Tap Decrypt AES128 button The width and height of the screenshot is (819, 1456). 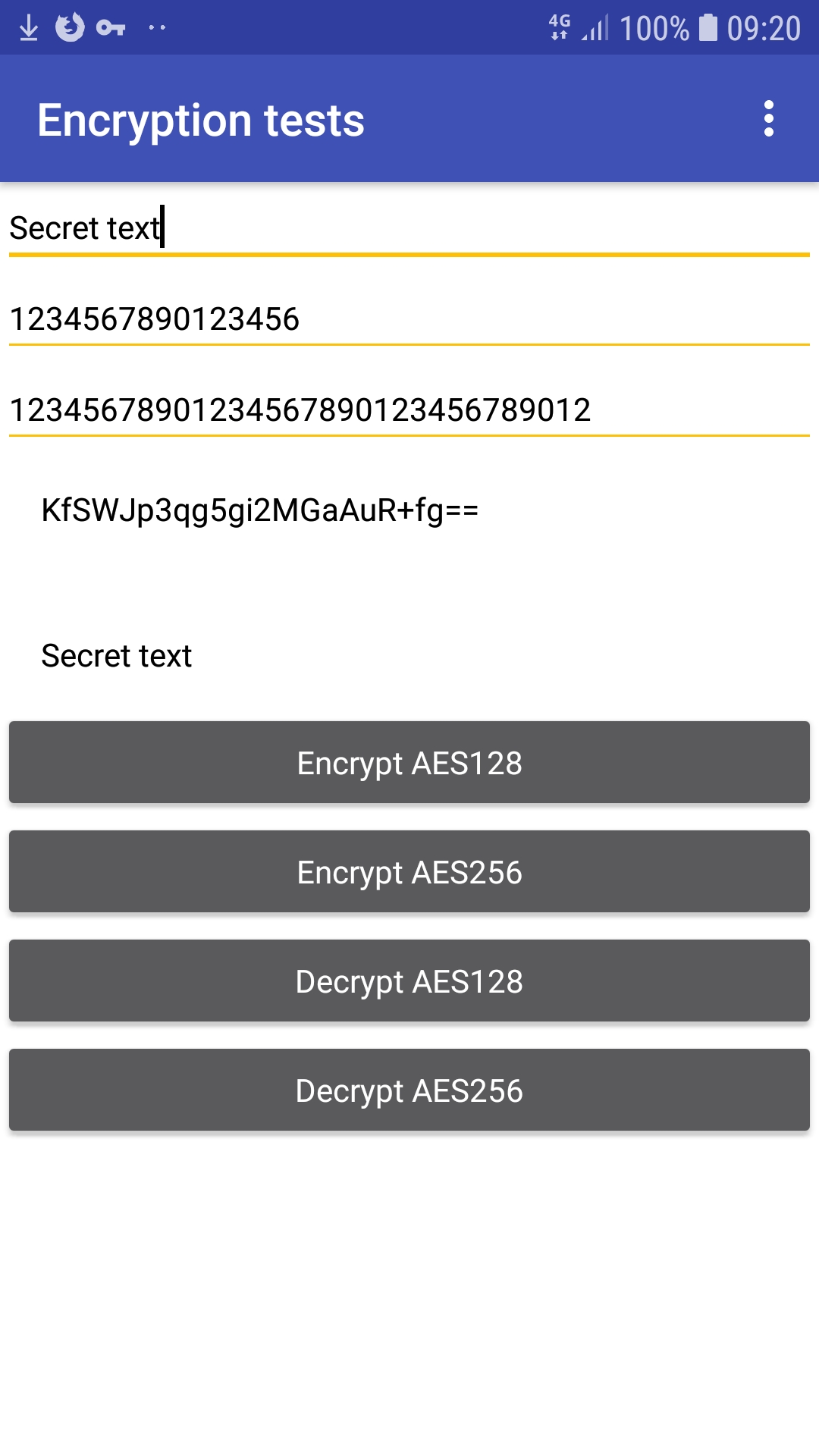click(409, 981)
